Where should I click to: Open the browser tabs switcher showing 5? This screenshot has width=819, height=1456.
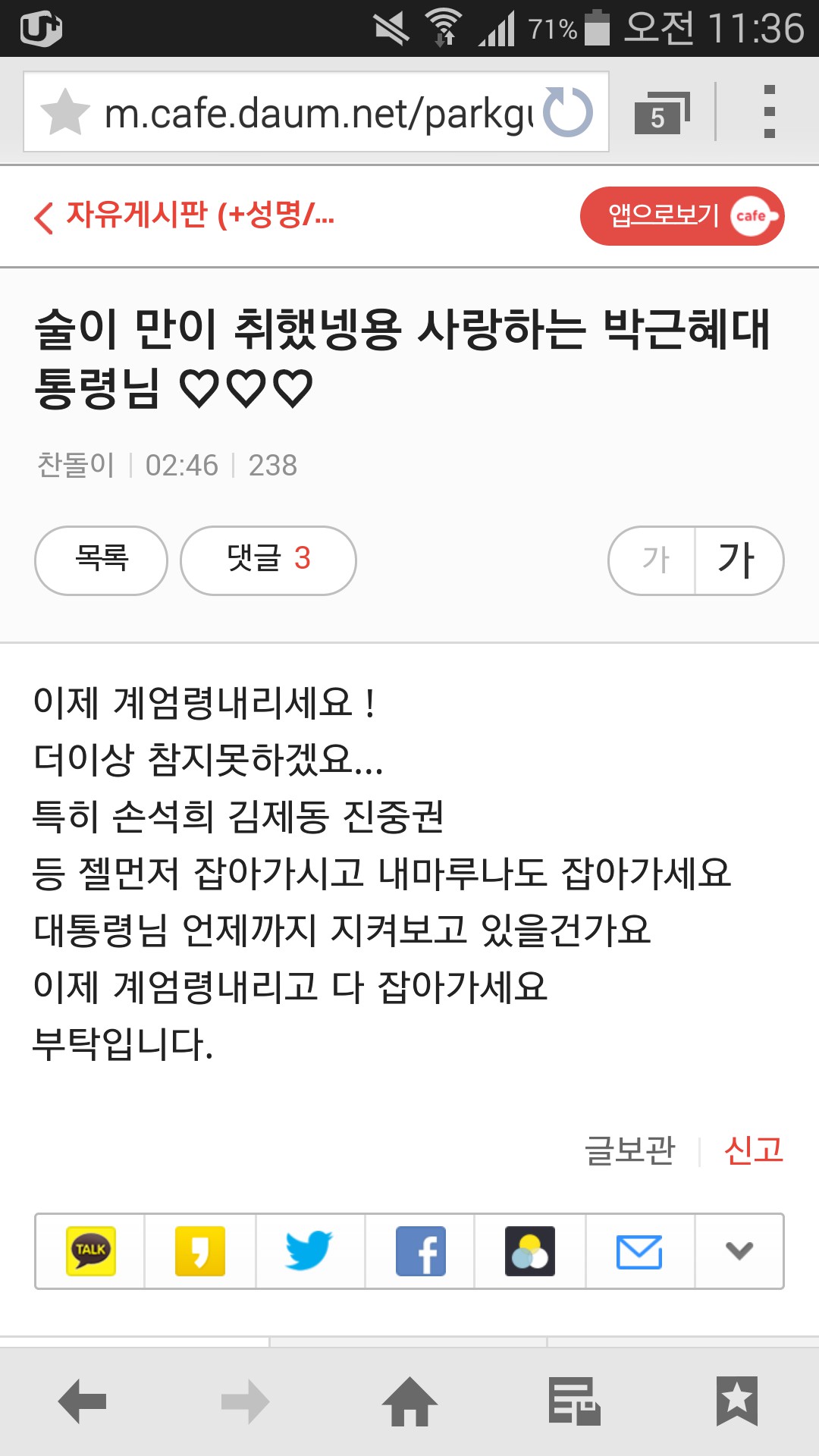661,112
